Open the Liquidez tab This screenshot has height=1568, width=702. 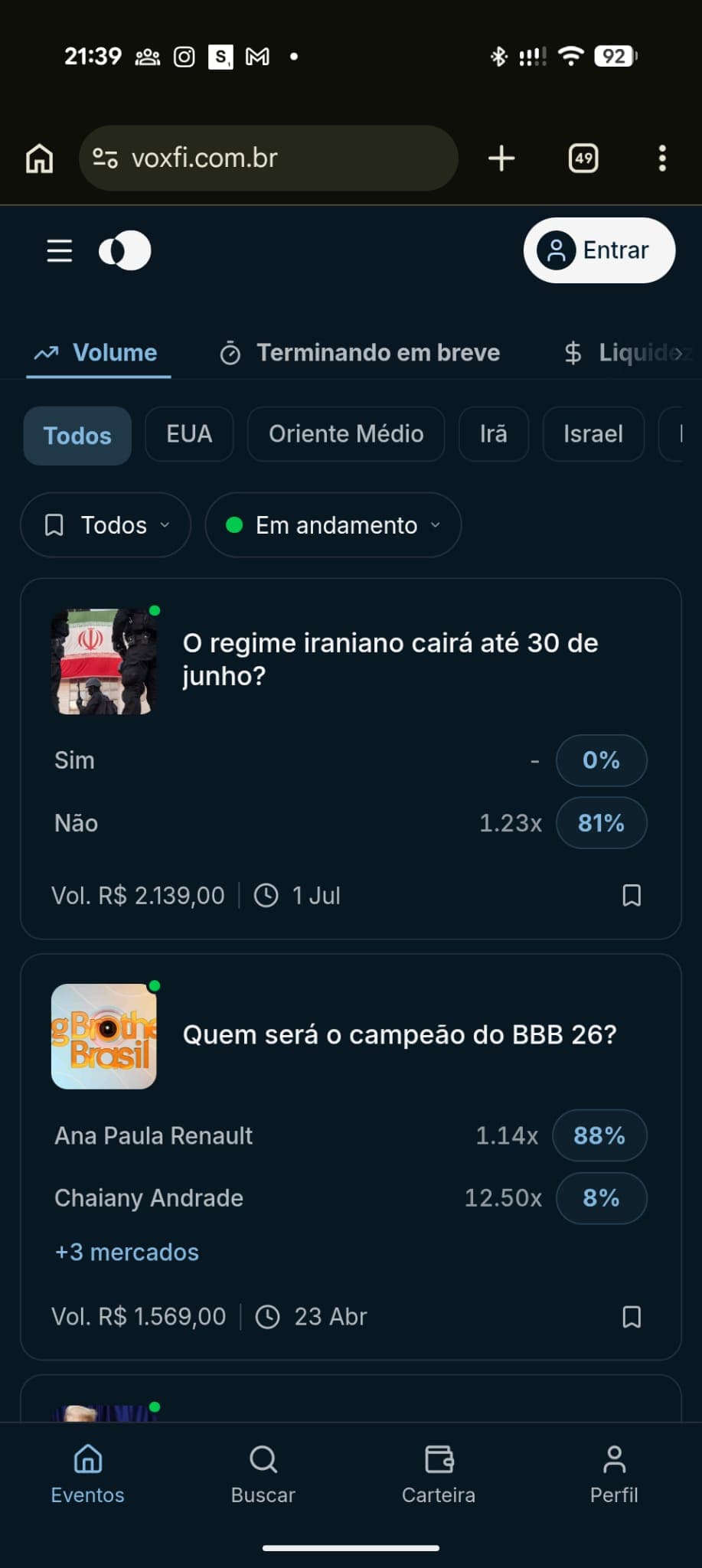point(628,353)
